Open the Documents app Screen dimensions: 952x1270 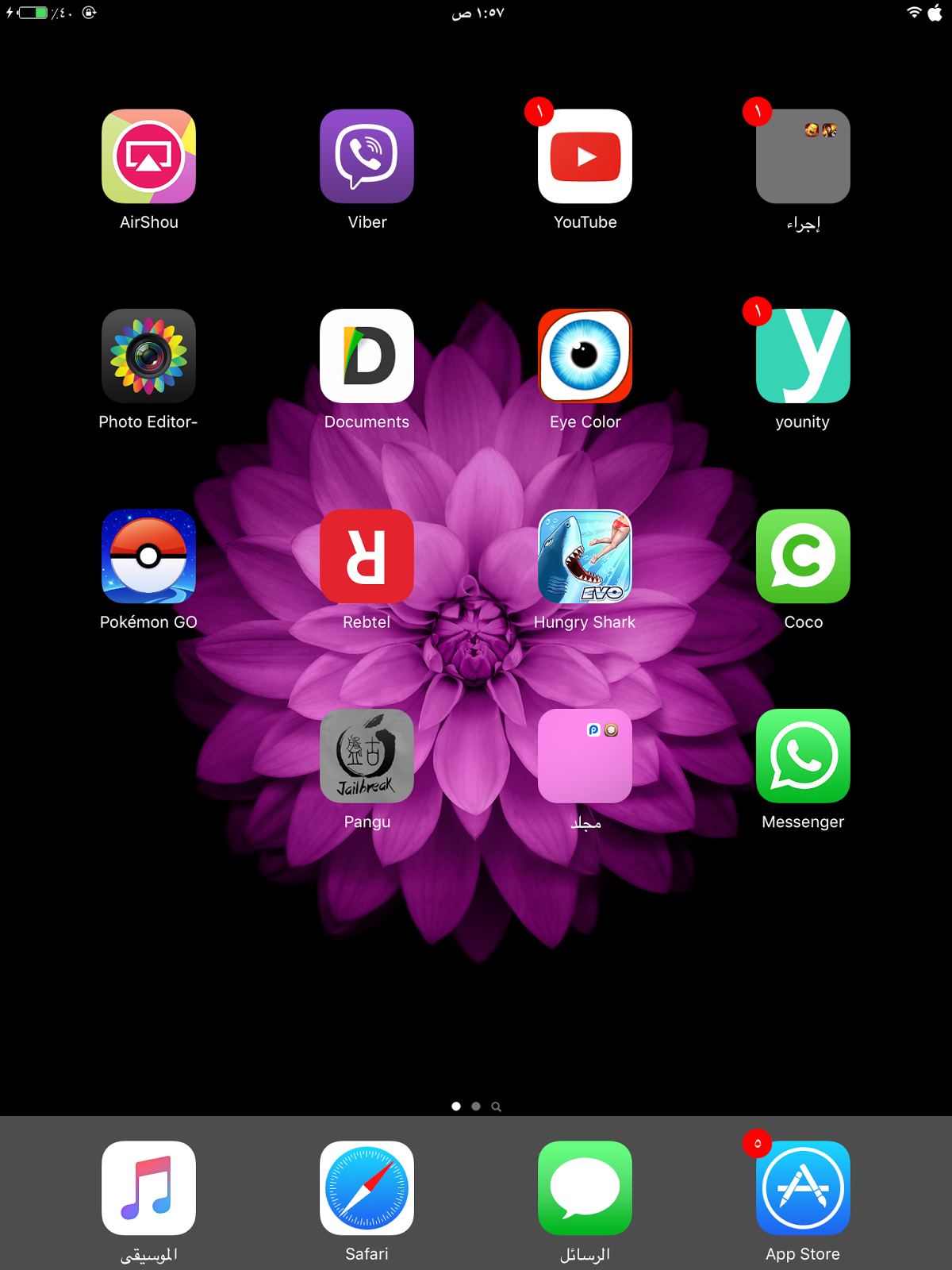[x=367, y=356]
